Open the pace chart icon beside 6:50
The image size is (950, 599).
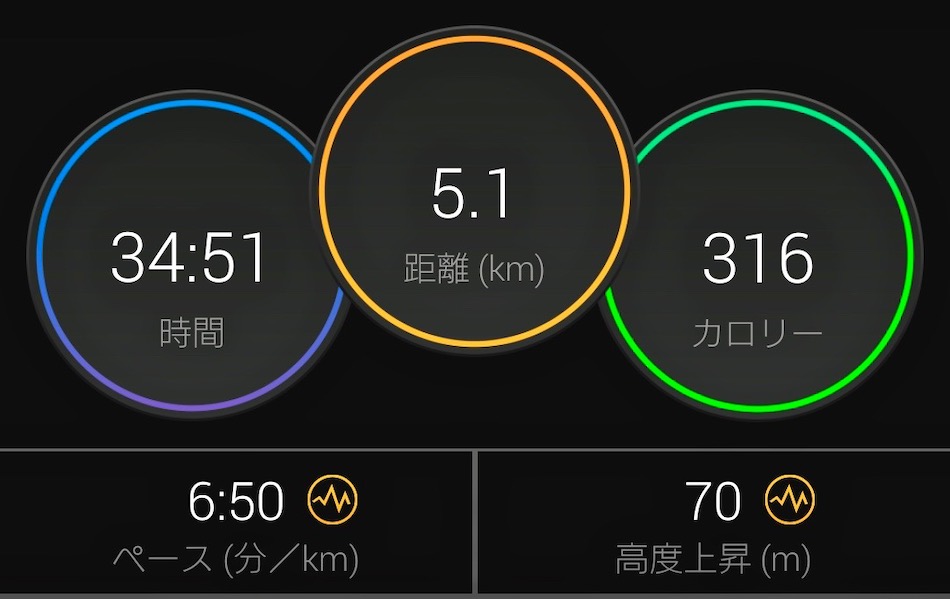tap(333, 500)
